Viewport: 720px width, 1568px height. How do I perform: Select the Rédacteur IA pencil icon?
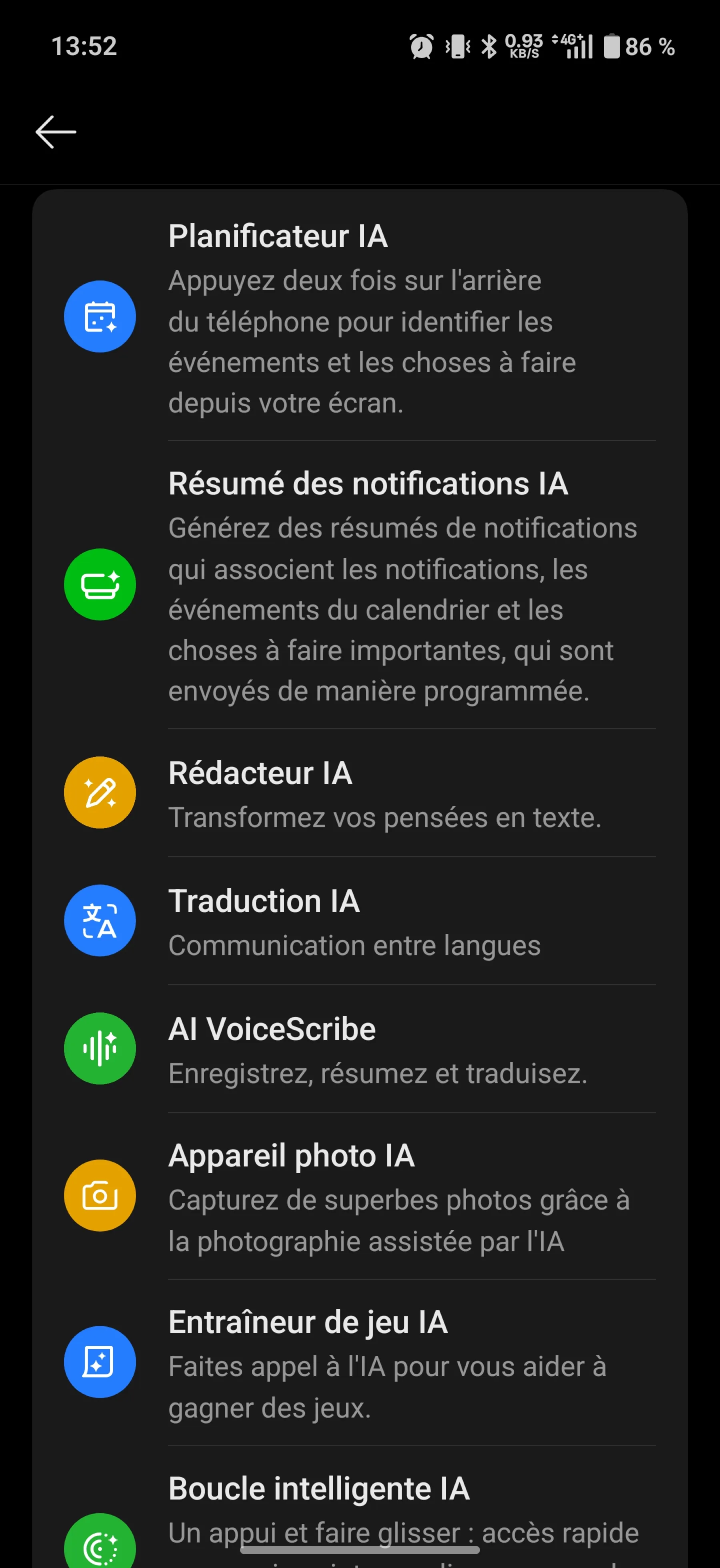coord(100,792)
